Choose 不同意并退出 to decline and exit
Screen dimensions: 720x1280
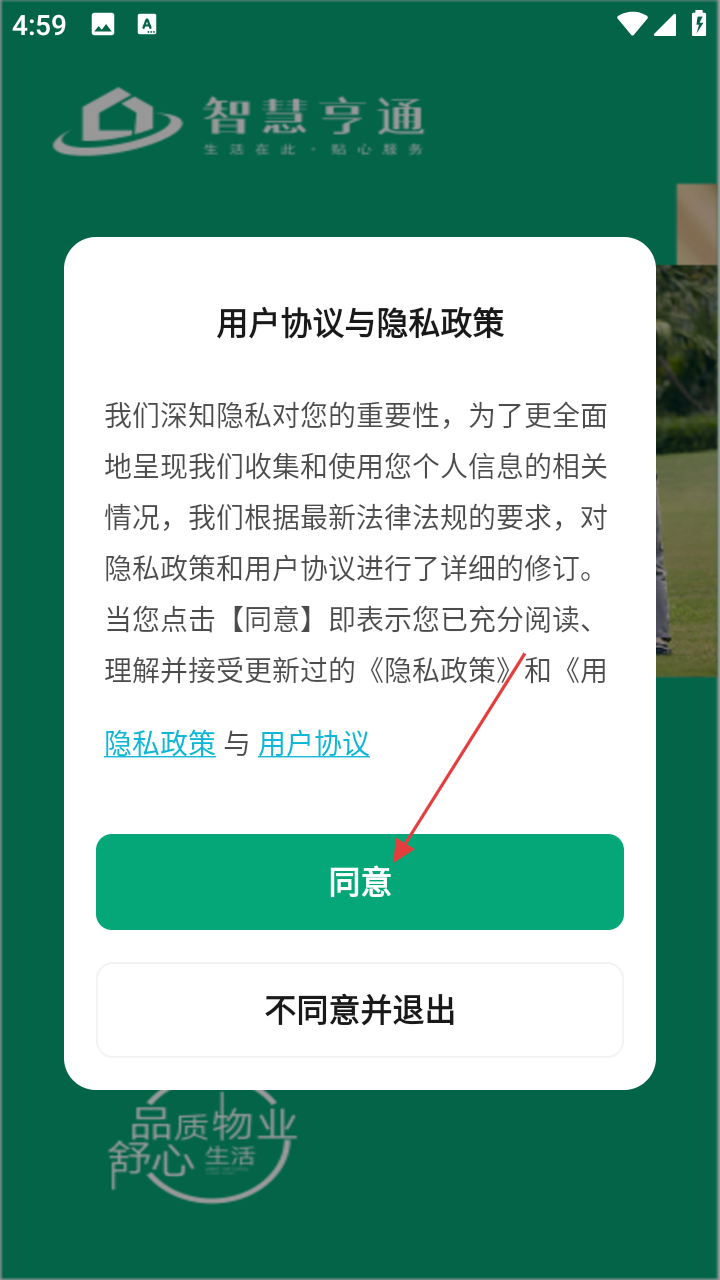pos(360,1010)
